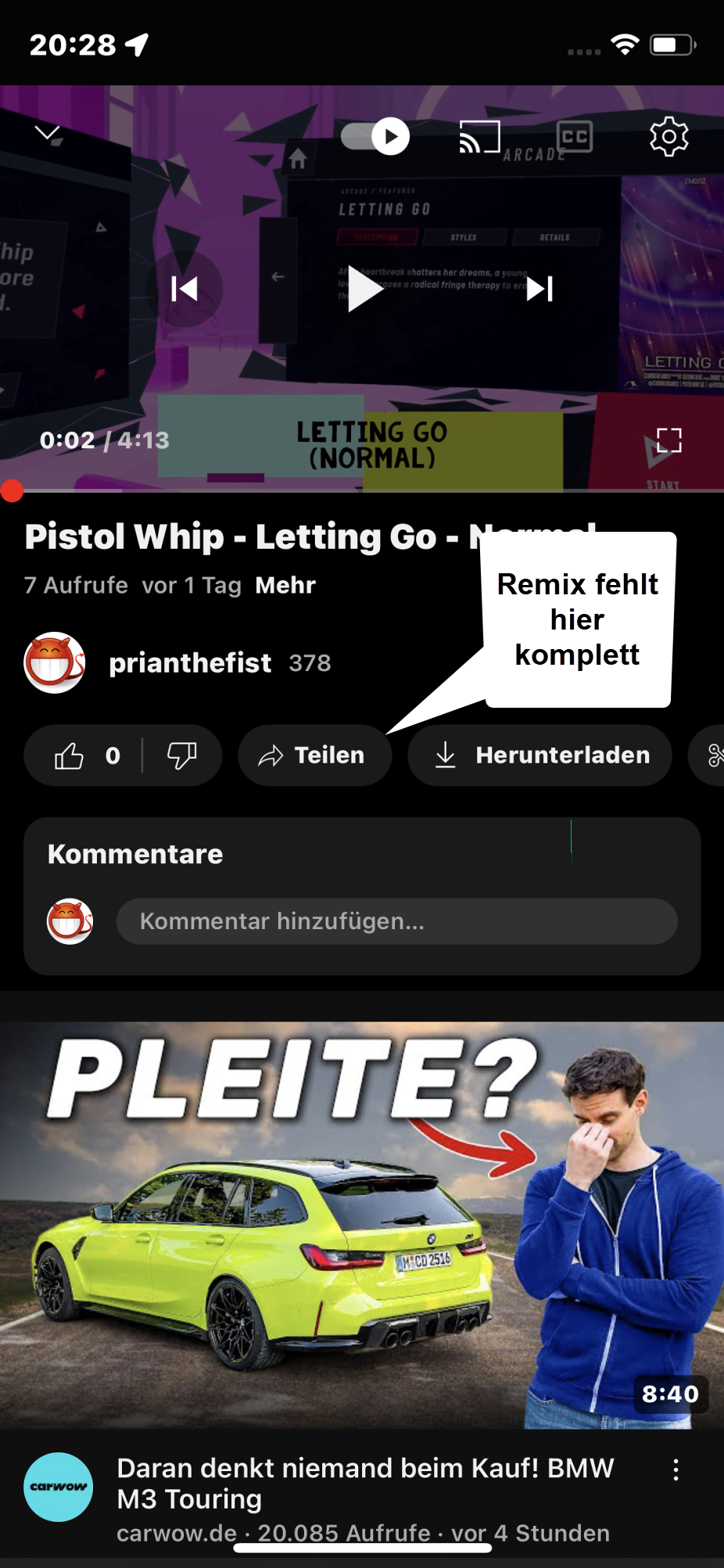Play the paused video
Image resolution: width=724 pixels, height=1568 pixels.
click(362, 289)
